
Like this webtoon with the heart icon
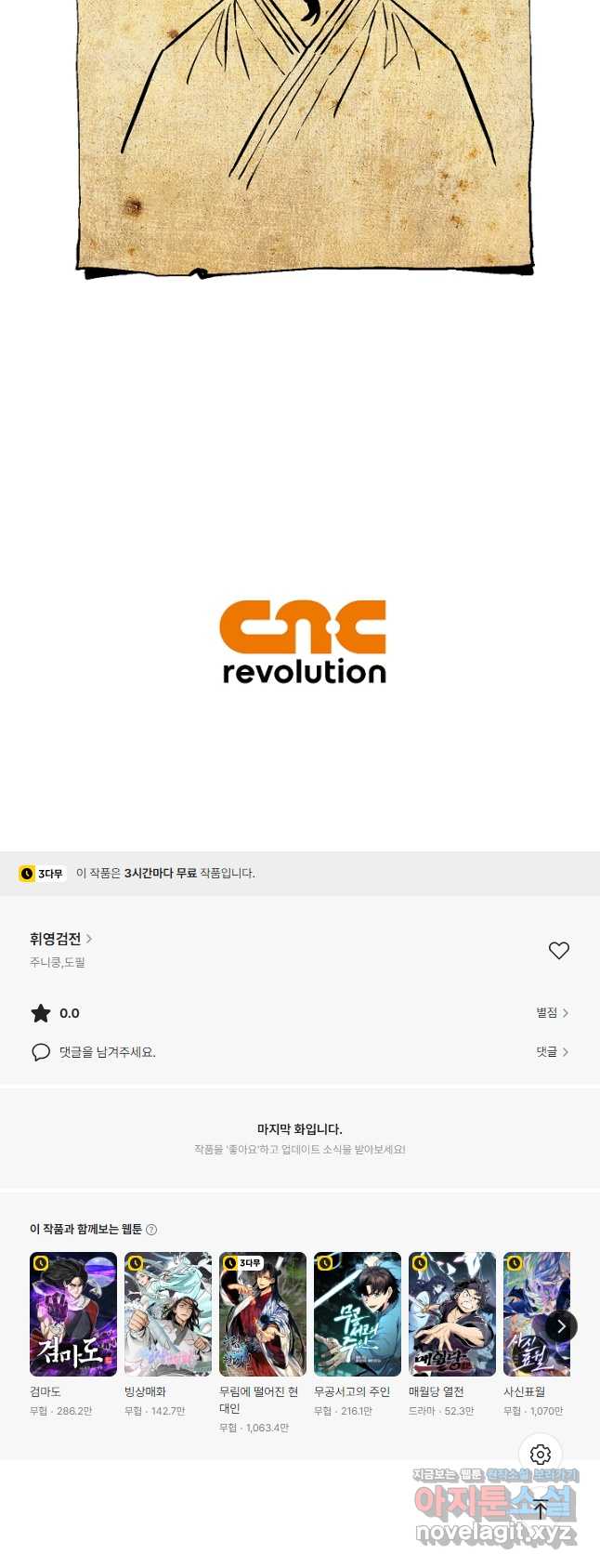click(x=558, y=950)
